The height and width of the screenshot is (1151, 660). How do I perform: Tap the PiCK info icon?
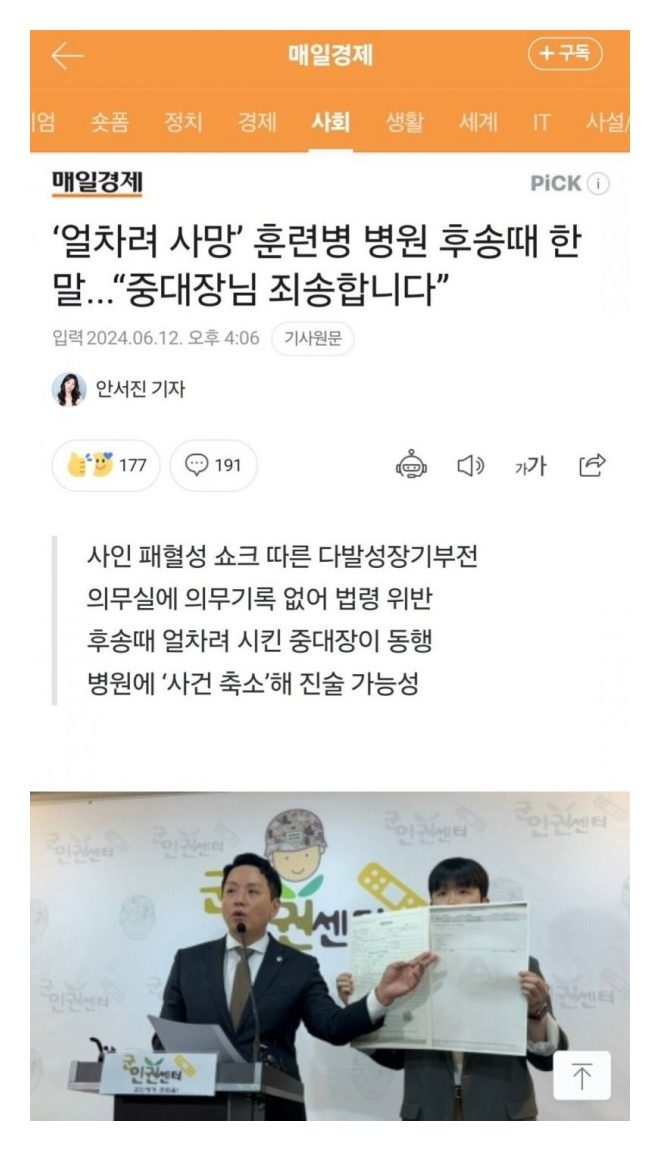point(599,184)
